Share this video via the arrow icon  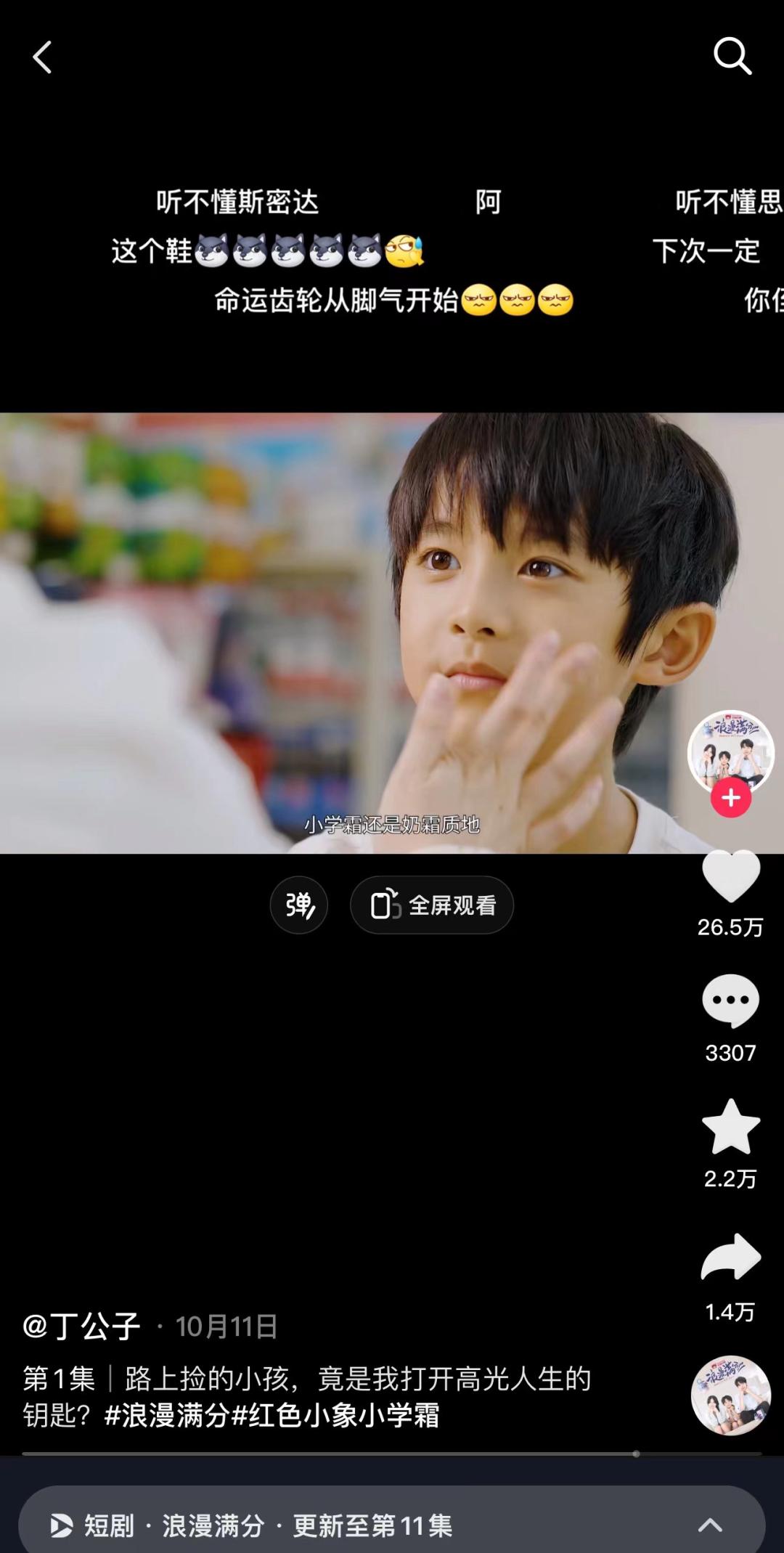coord(730,1257)
